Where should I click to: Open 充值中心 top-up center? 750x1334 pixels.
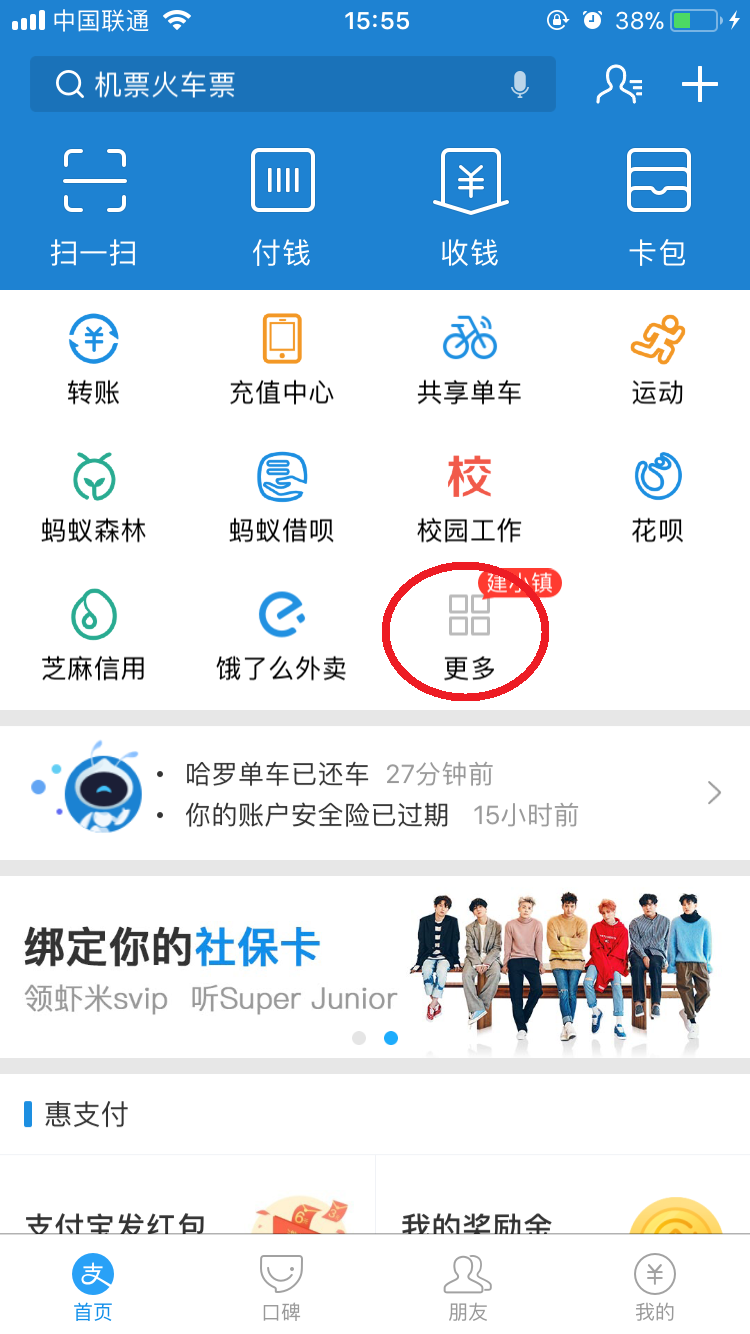(282, 358)
